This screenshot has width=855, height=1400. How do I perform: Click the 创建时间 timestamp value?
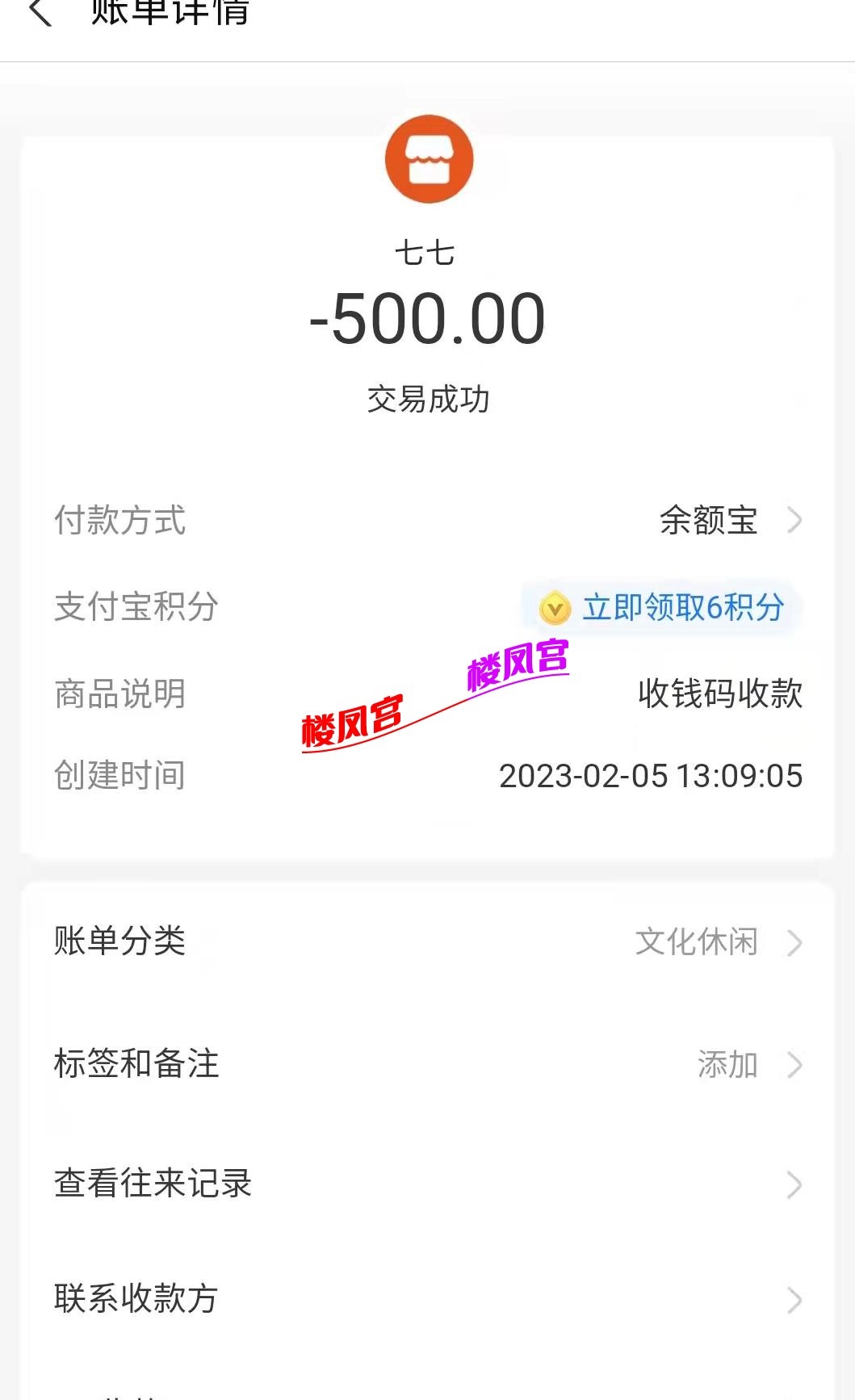[649, 775]
